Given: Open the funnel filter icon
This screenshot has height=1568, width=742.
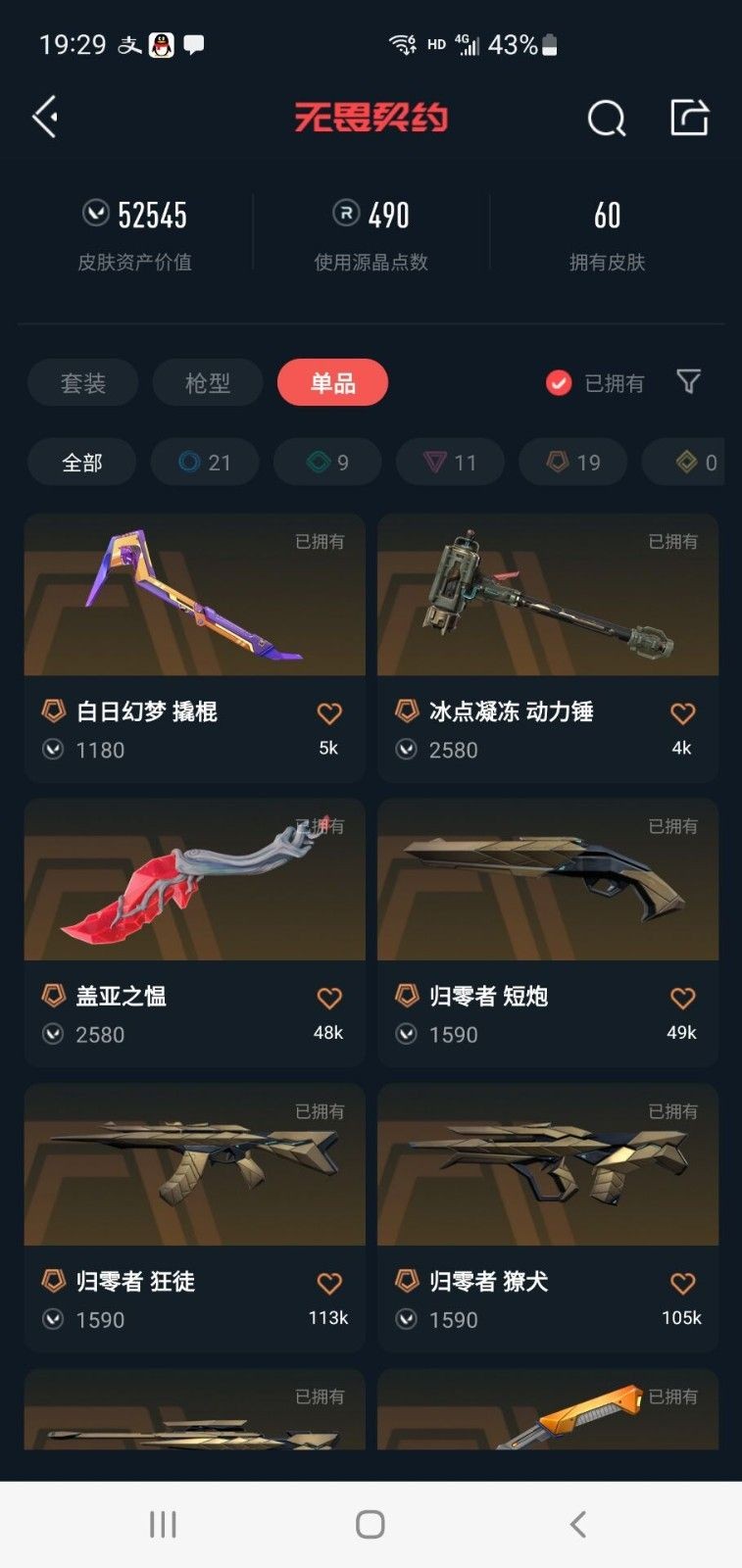Looking at the screenshot, I should (x=688, y=382).
